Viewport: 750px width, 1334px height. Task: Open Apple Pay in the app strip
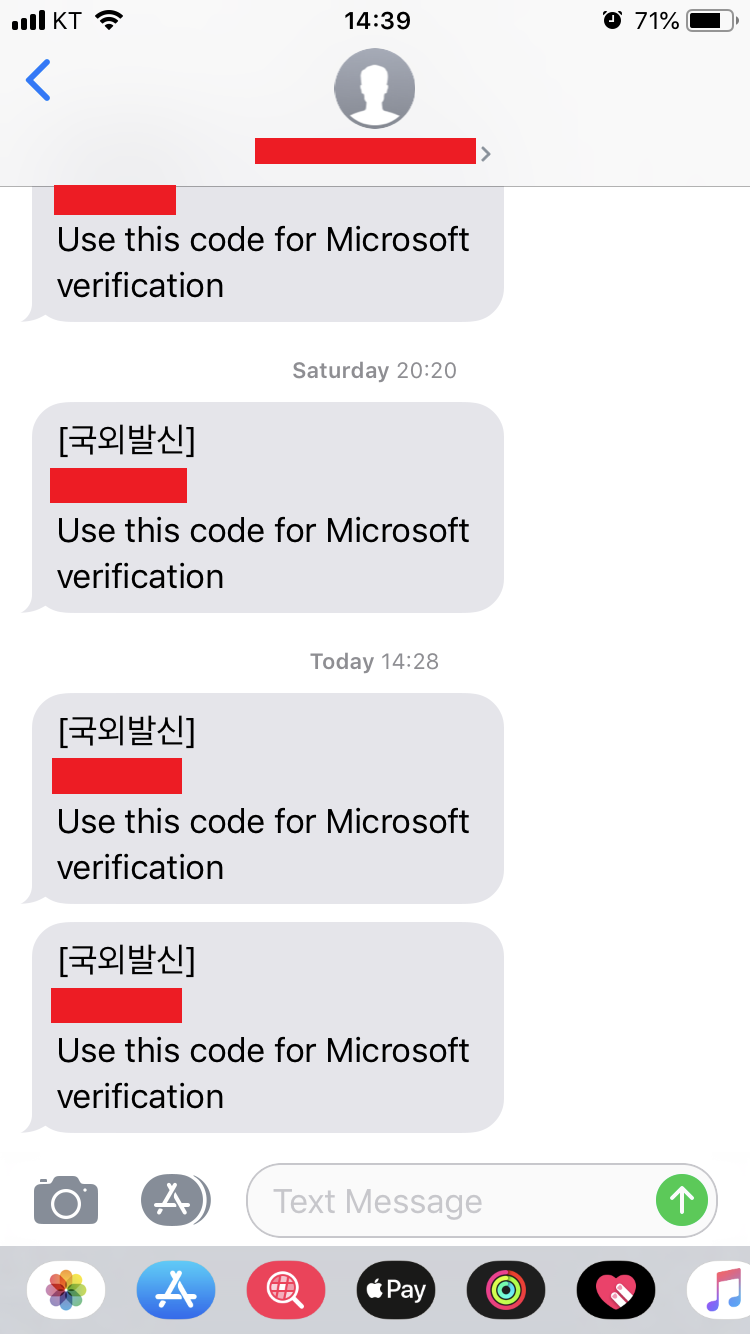[396, 1290]
